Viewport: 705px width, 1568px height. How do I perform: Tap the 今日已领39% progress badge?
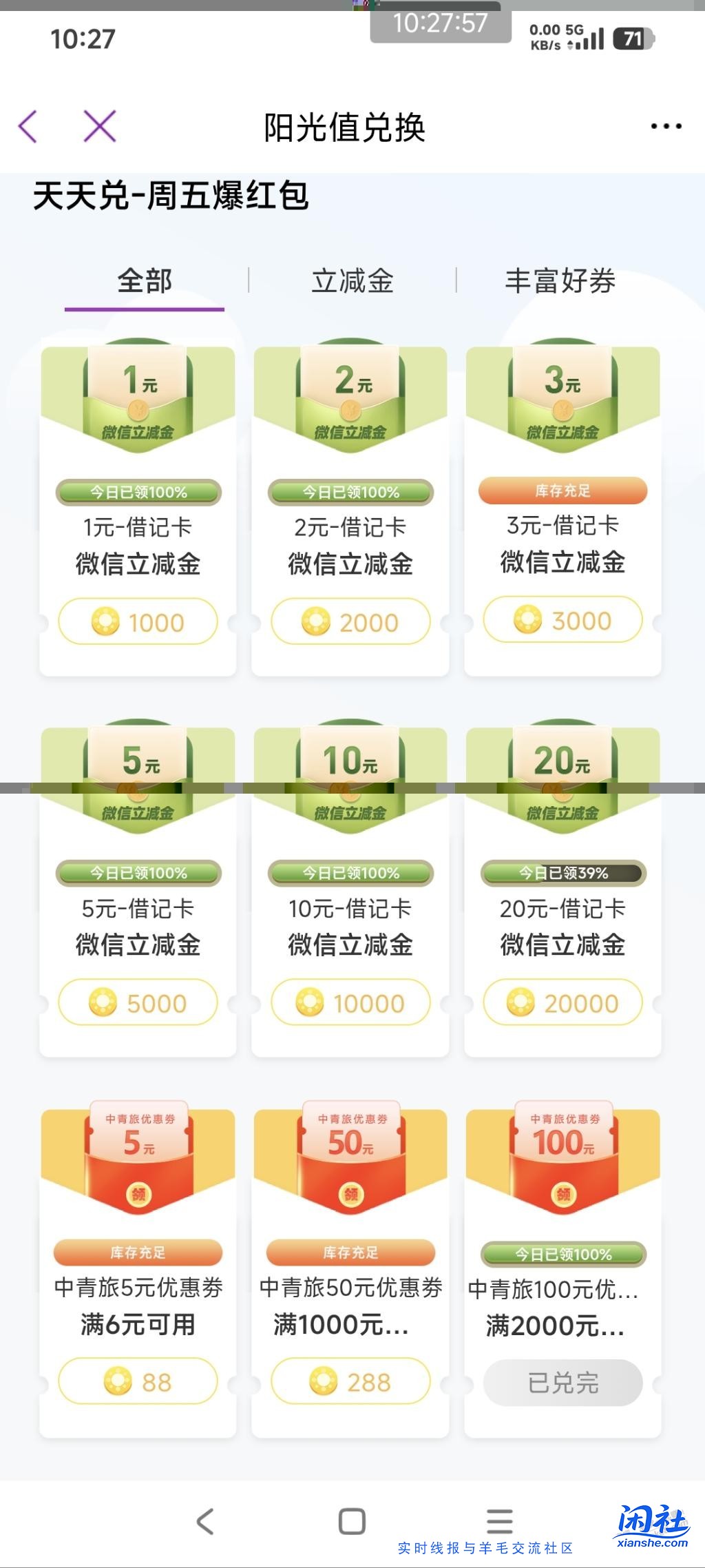(x=561, y=873)
